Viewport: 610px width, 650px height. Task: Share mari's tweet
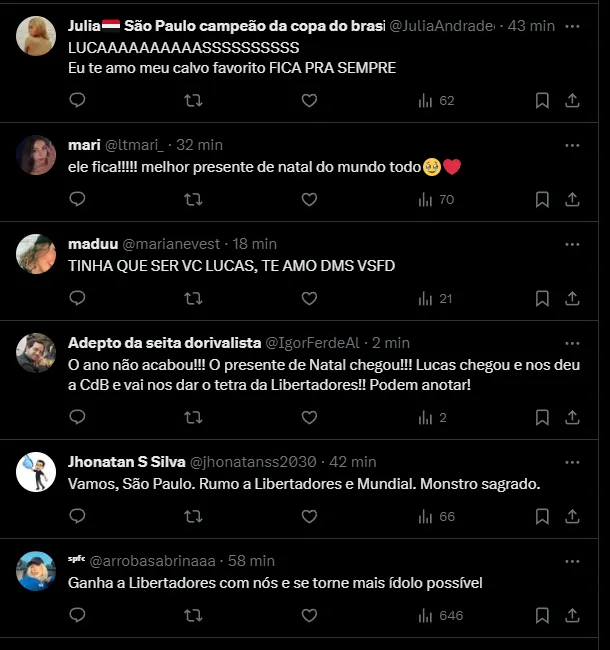click(573, 199)
